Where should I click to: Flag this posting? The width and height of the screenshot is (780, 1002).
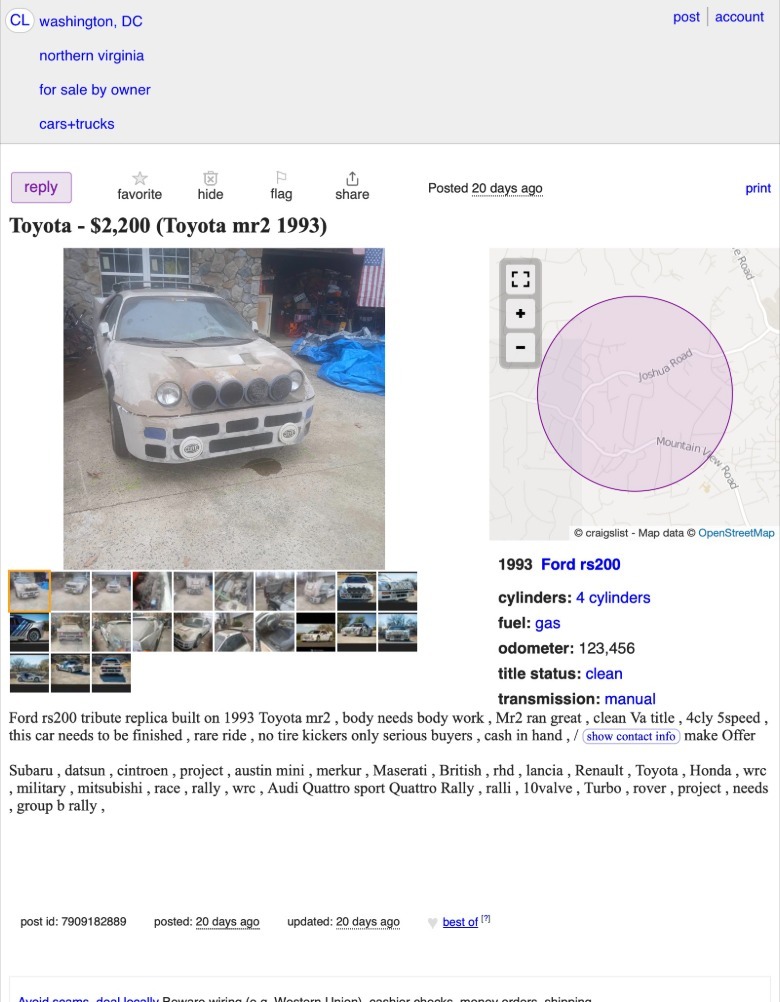[281, 186]
